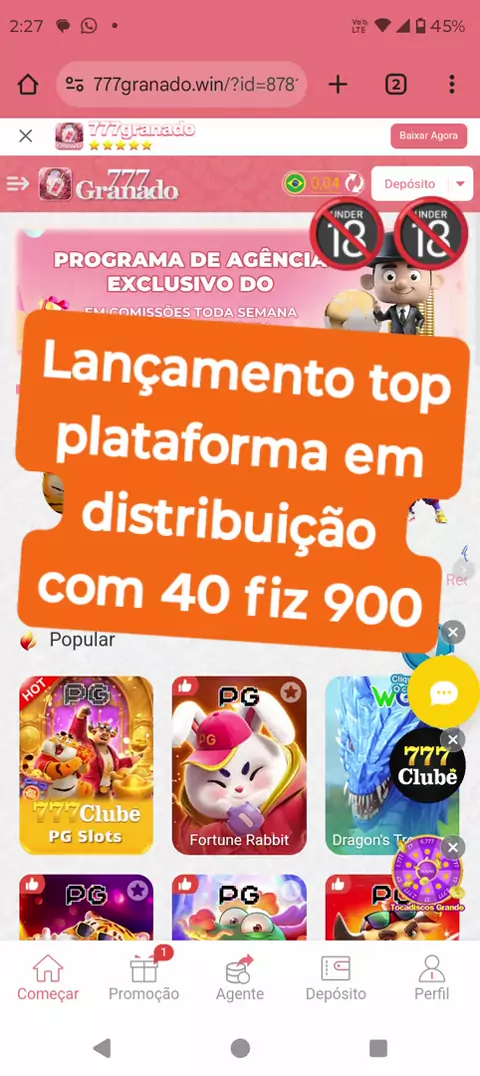Open the browser overflow menu
480x1076 pixels.
(x=451, y=84)
